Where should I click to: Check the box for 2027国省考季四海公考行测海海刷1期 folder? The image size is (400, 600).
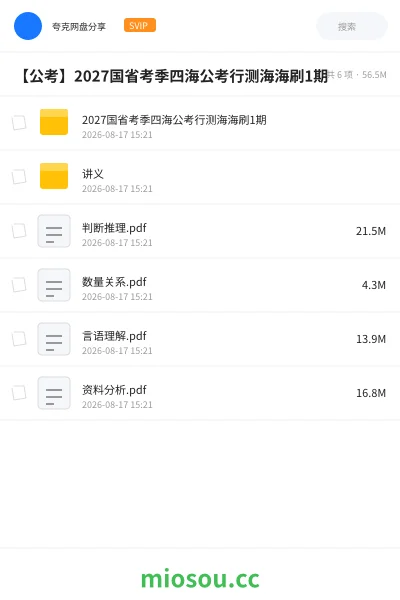click(x=19, y=123)
